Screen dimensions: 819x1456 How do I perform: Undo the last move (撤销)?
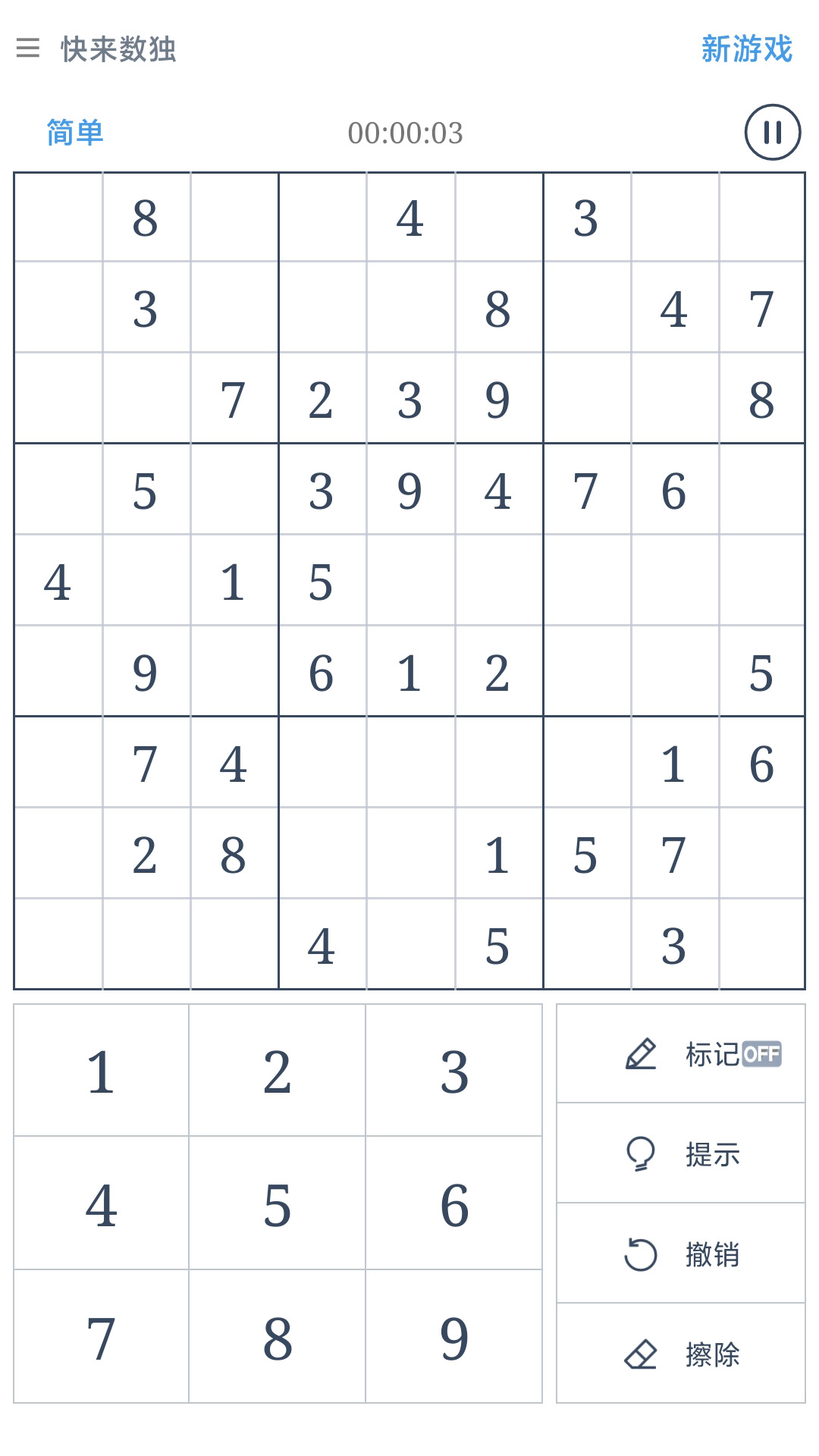click(x=681, y=1254)
